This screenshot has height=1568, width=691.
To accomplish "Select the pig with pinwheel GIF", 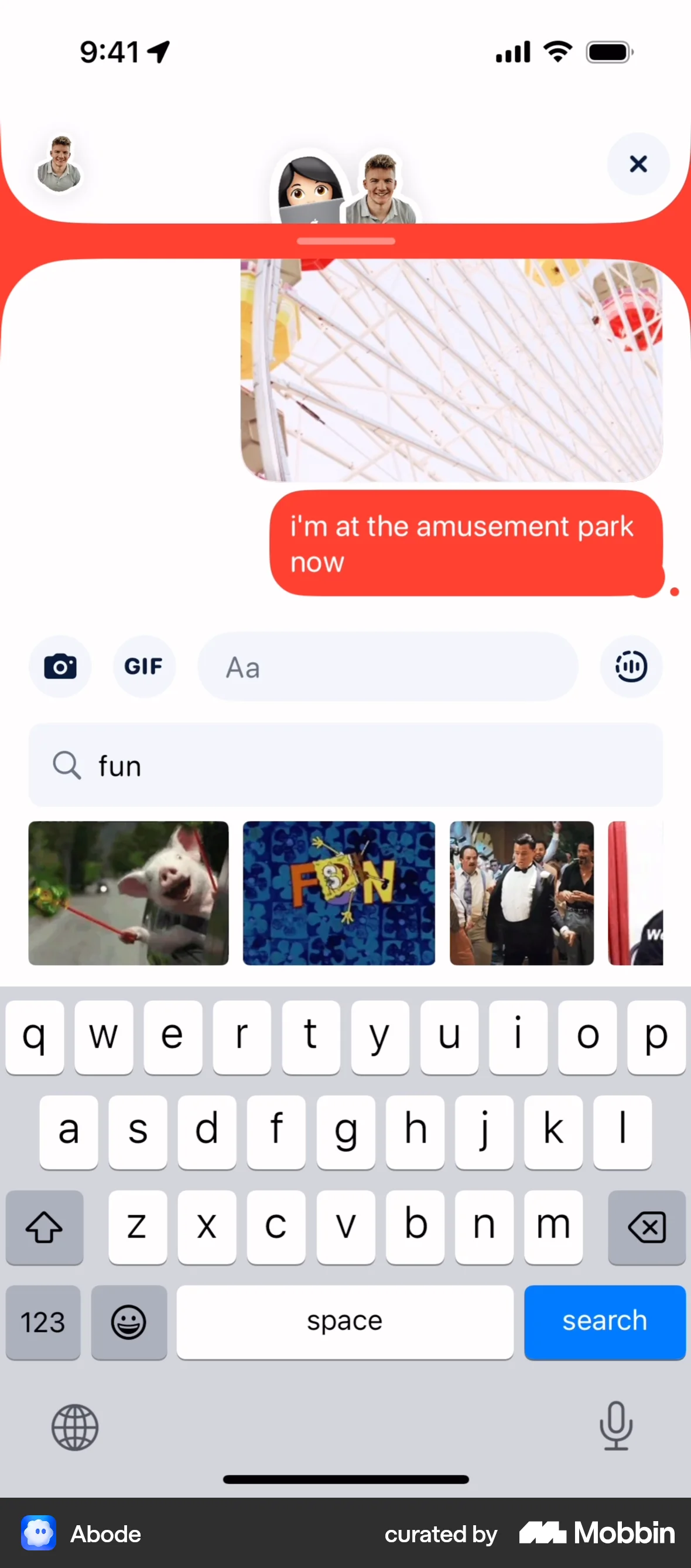I will (x=128, y=893).
